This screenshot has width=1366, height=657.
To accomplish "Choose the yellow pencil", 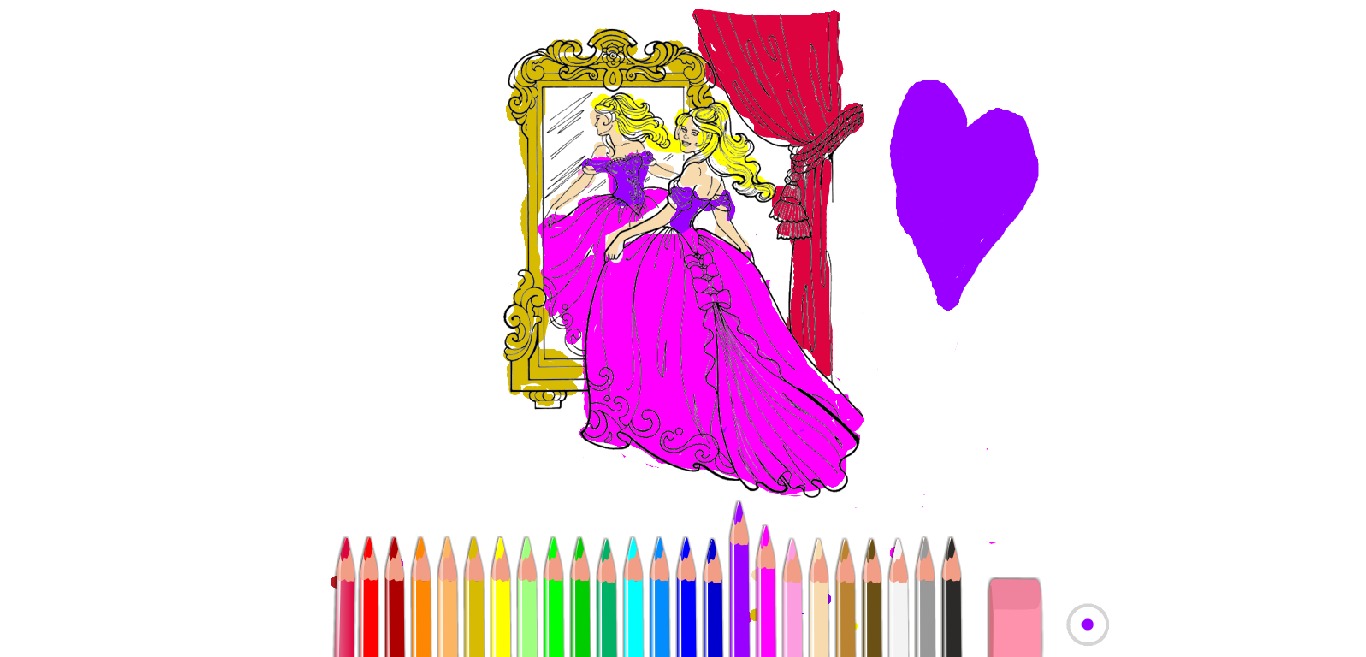I will click(500, 605).
